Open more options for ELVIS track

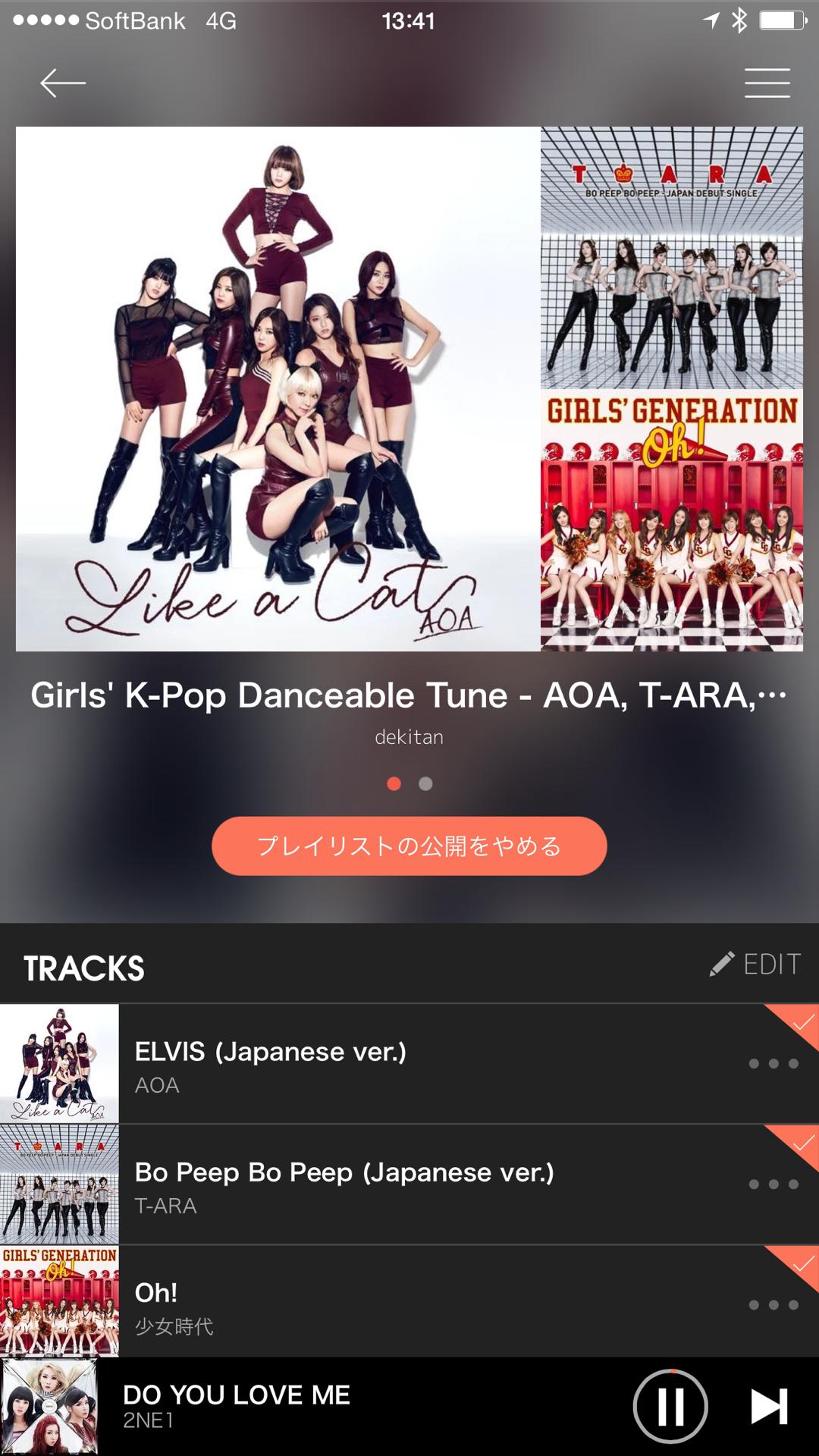coord(773,1064)
